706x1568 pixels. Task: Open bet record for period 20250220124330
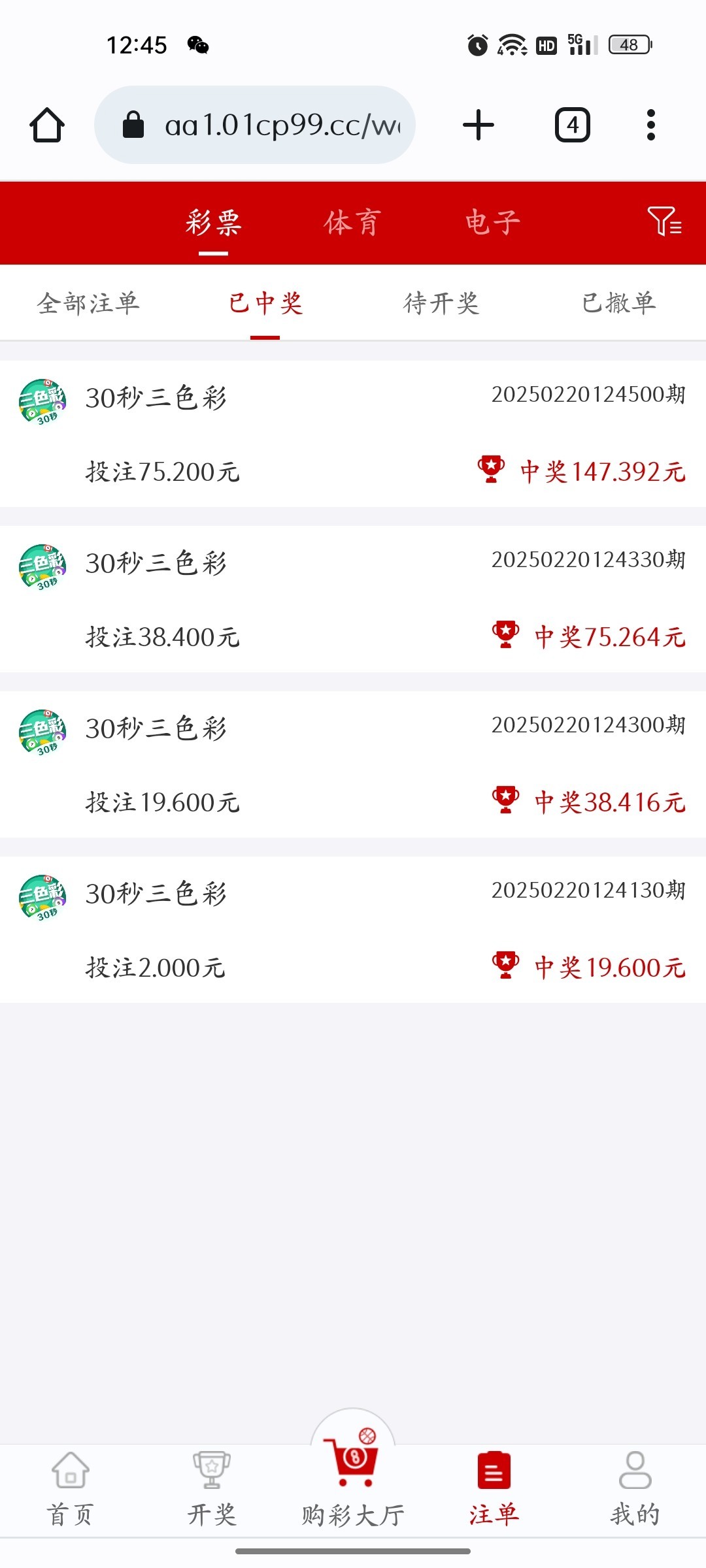coord(353,599)
